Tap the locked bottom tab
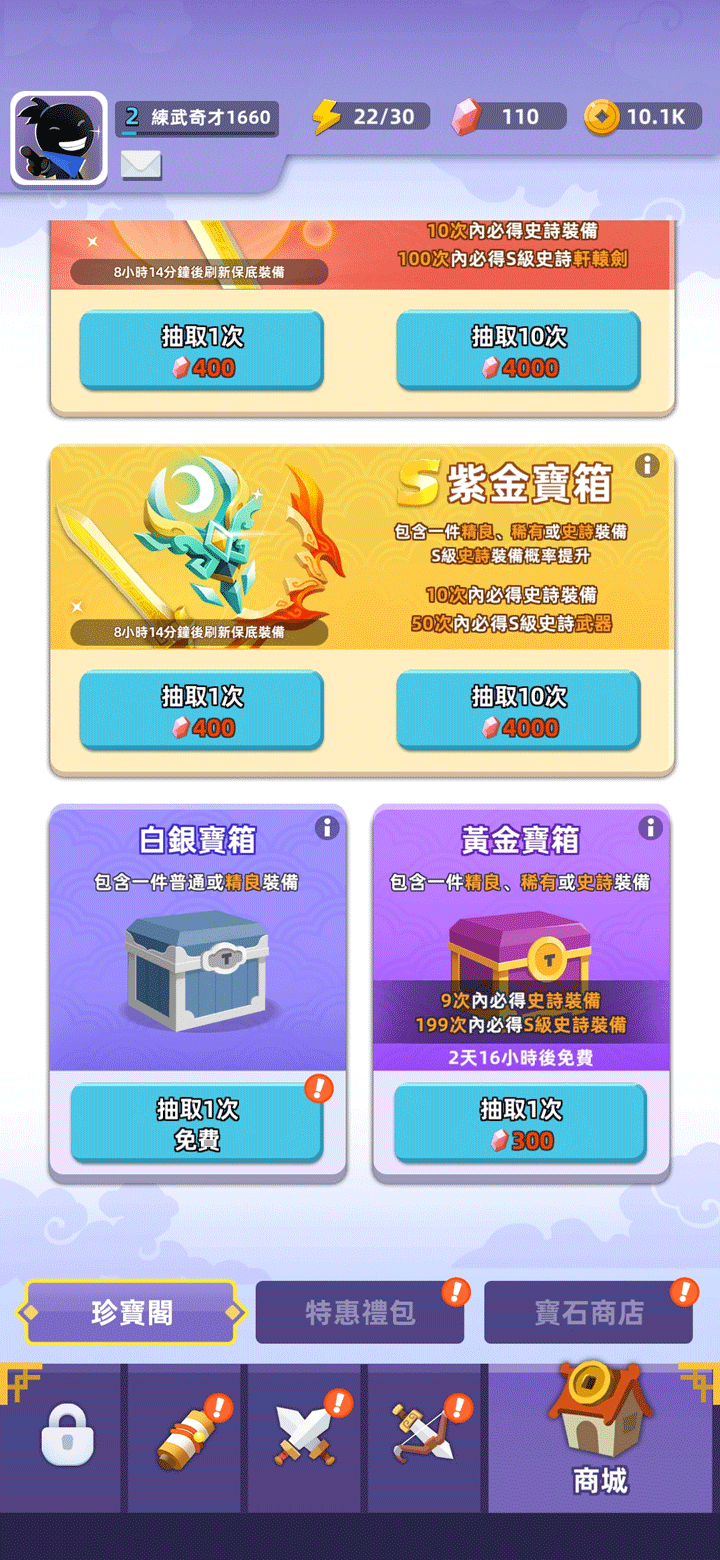720x1560 pixels. click(x=66, y=1440)
